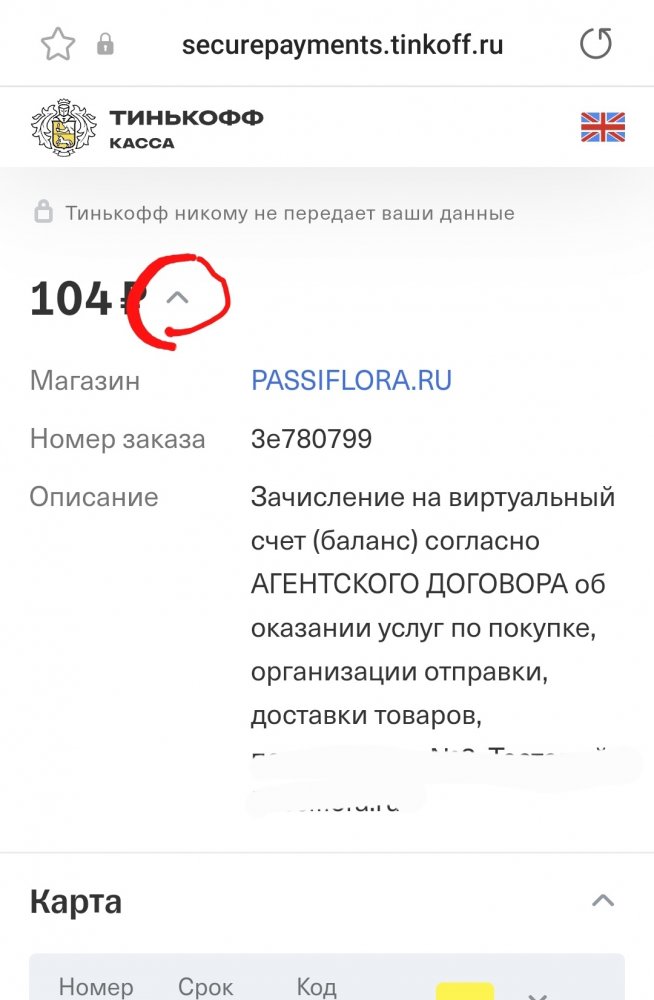Select the Номер card number field
Image resolution: width=654 pixels, height=1000 pixels.
(95, 987)
